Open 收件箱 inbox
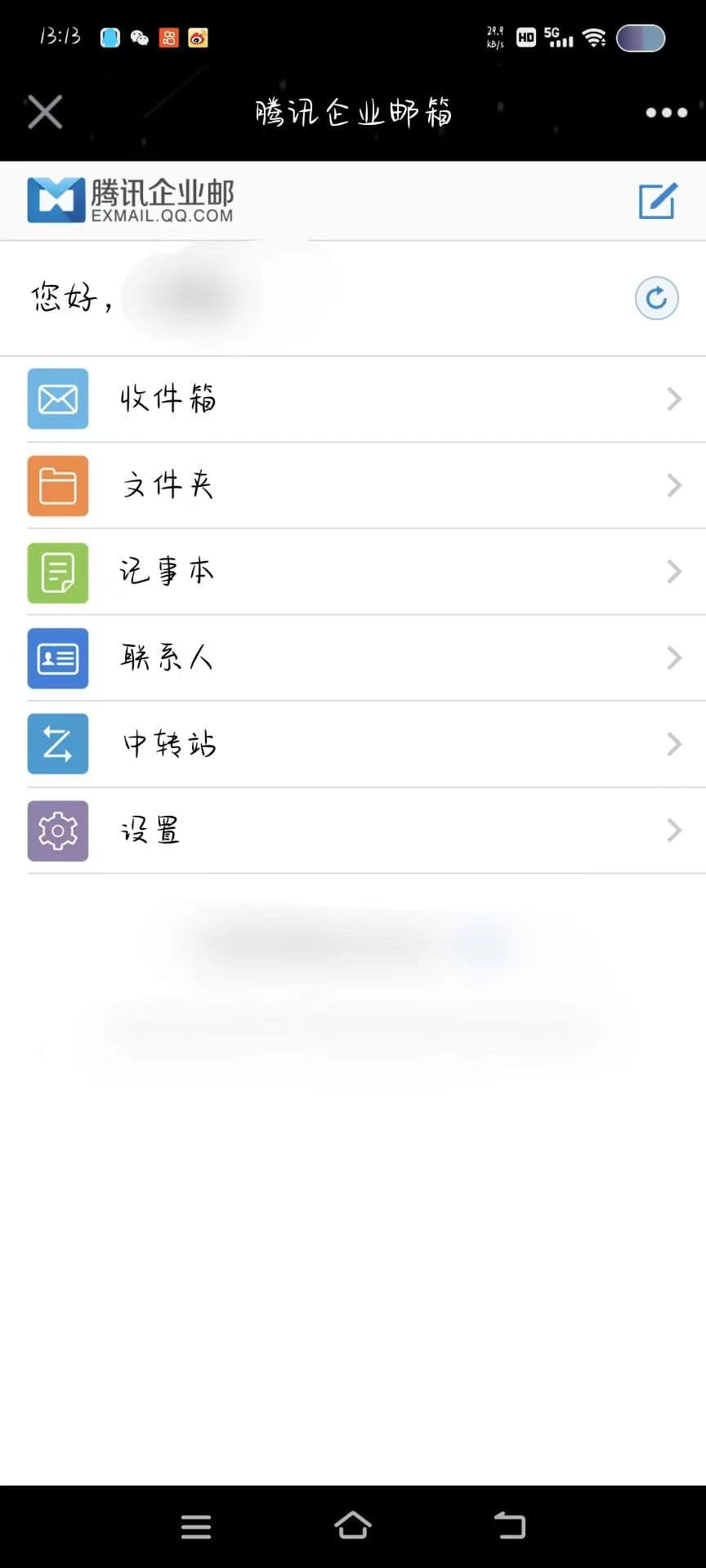The height and width of the screenshot is (1568, 706). point(353,399)
